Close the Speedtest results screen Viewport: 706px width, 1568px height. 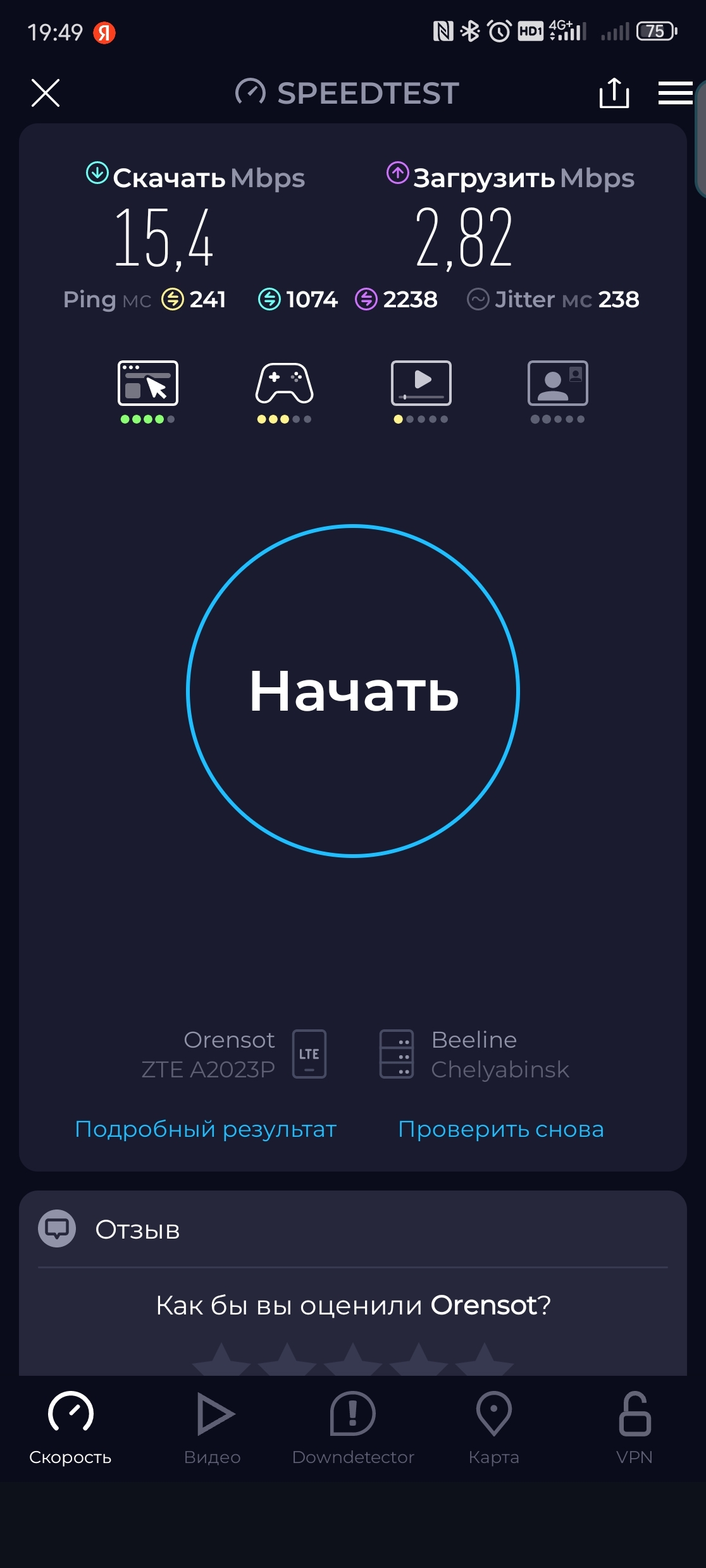coord(46,94)
